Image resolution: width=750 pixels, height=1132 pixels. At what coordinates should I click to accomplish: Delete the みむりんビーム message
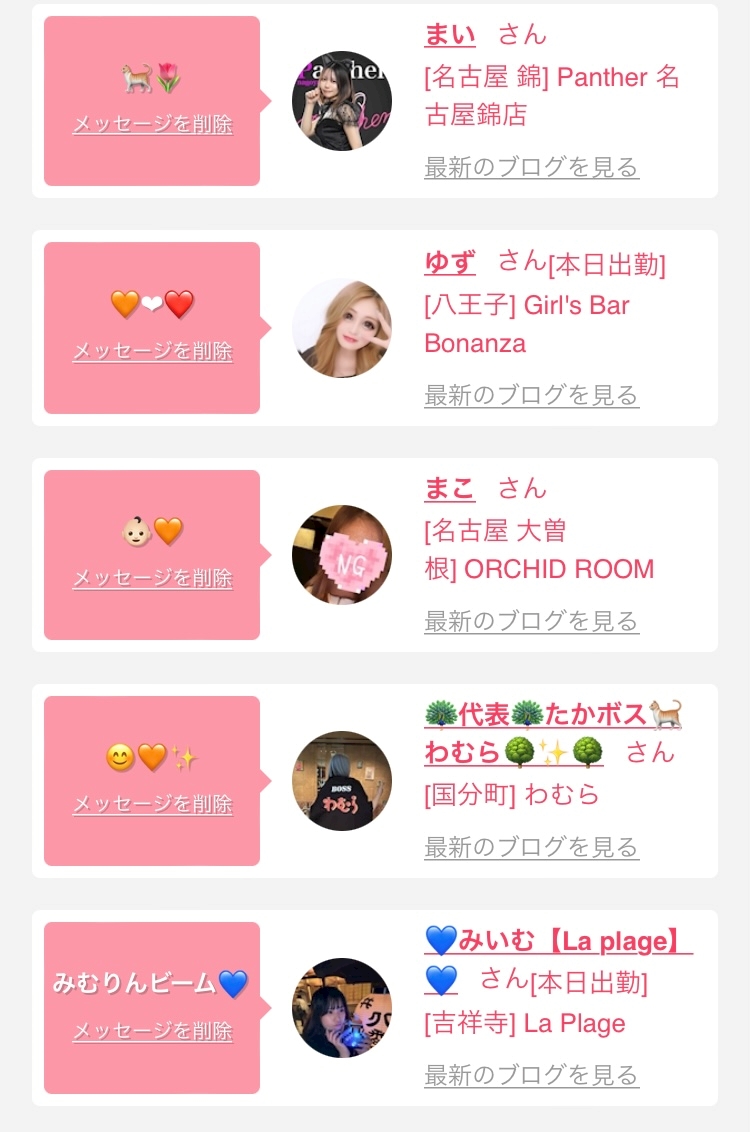point(152,1030)
